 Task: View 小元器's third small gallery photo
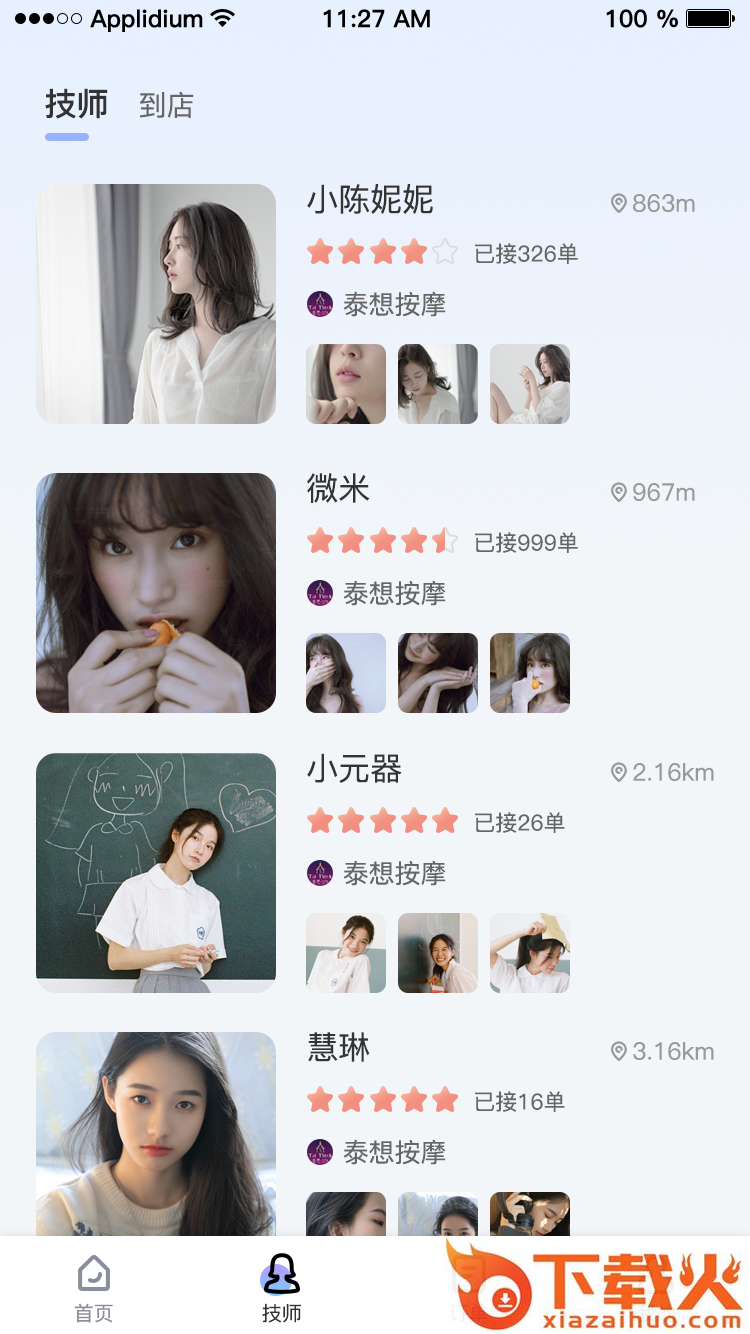(x=530, y=952)
